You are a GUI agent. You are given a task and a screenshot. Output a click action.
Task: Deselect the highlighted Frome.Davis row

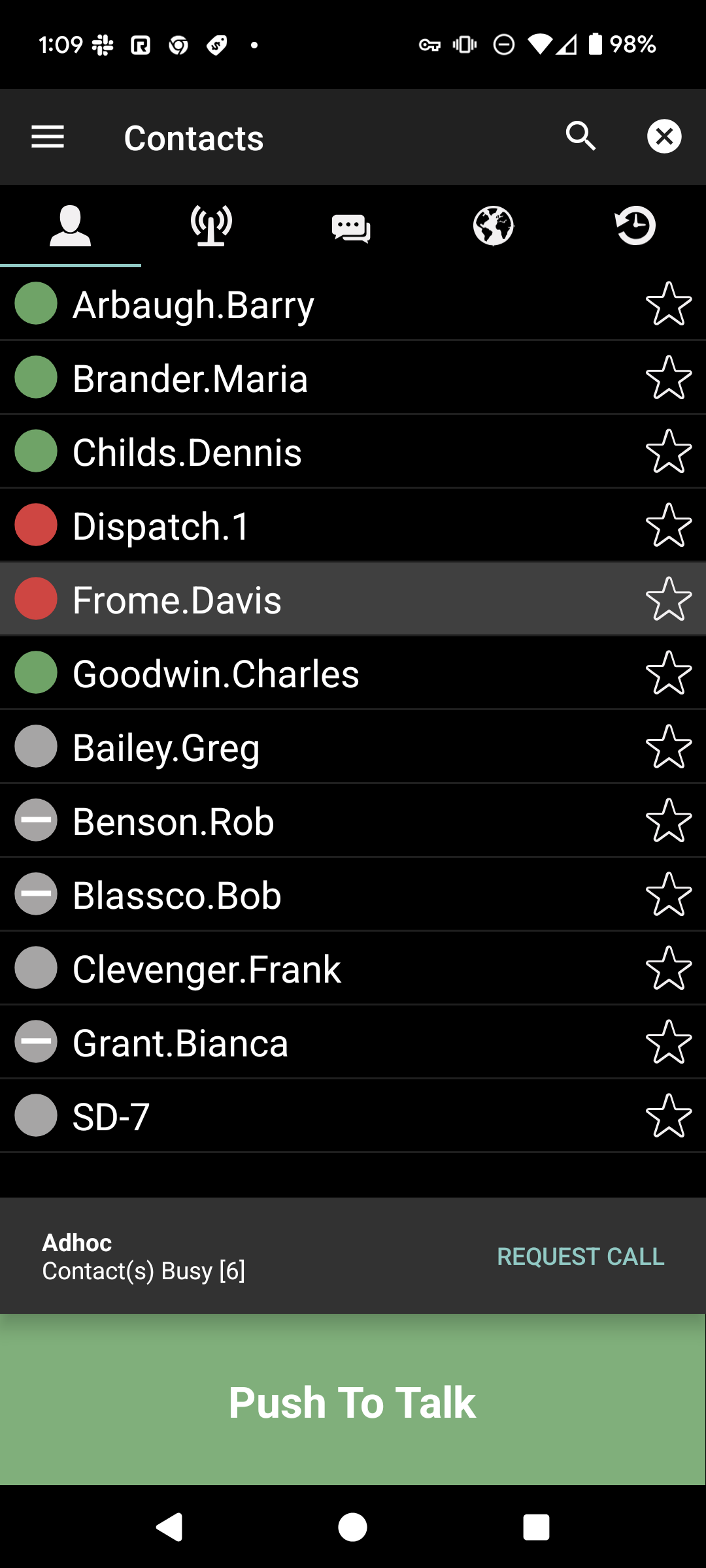tap(353, 599)
